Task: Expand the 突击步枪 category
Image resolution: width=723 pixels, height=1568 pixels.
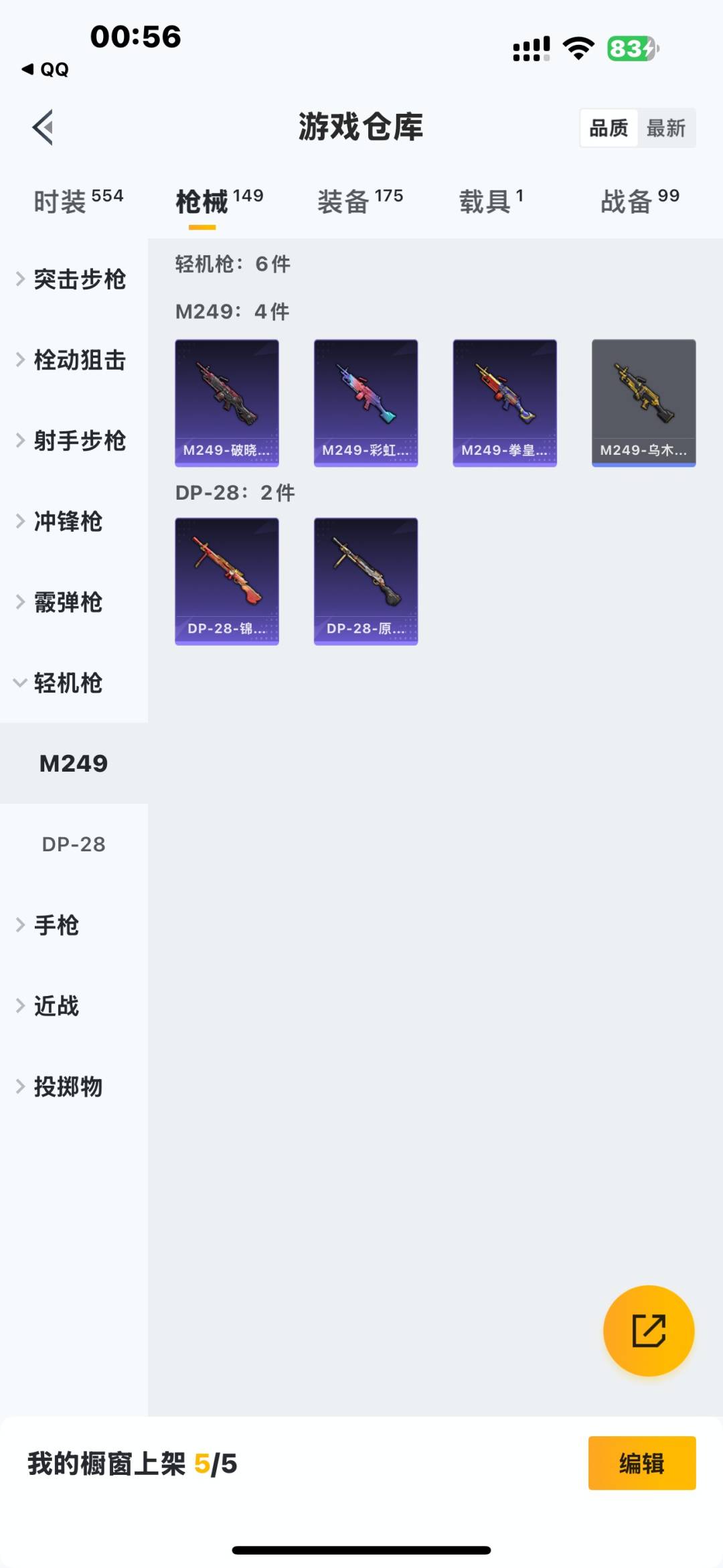Action: pyautogui.click(x=70, y=280)
